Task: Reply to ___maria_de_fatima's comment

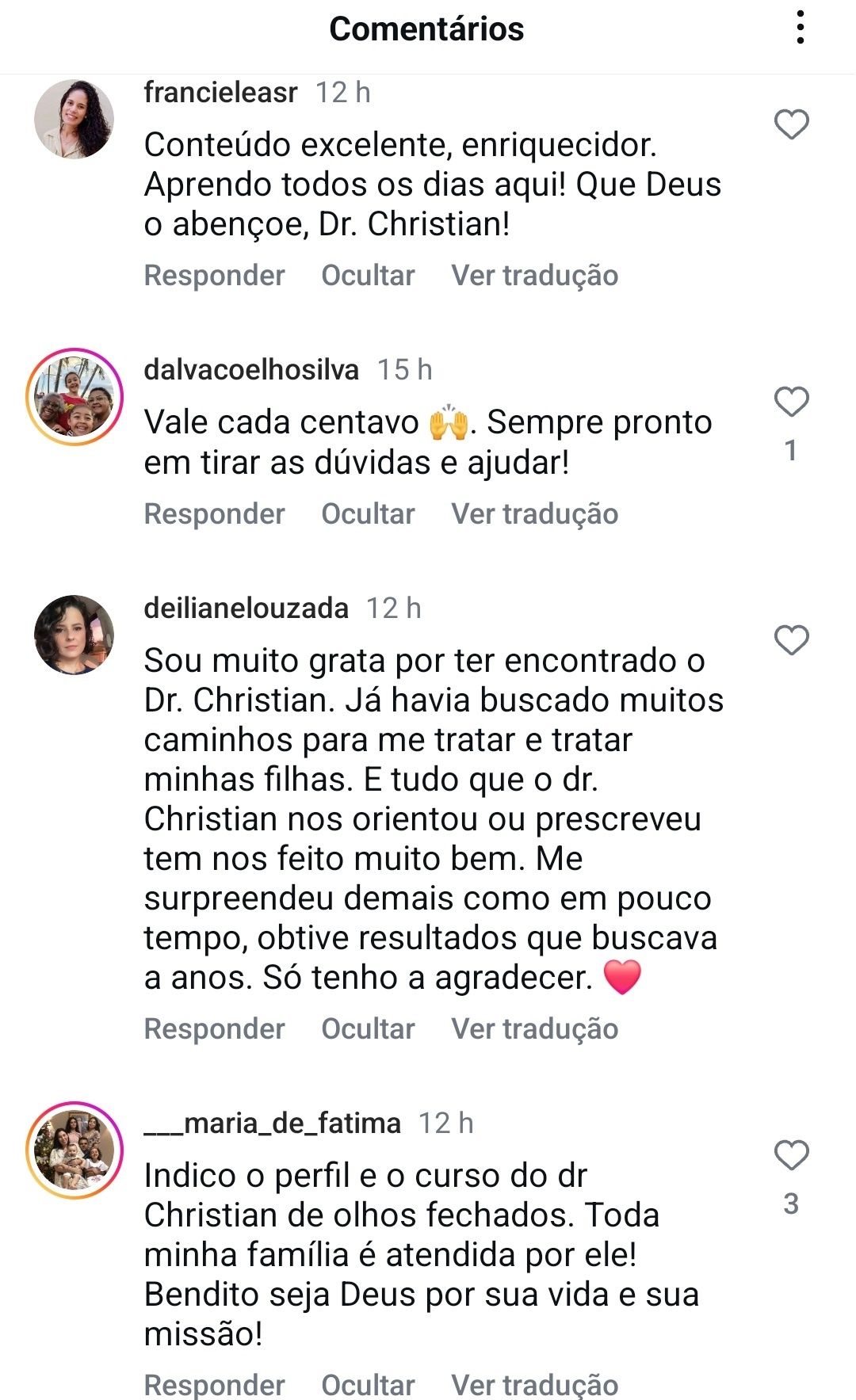Action: pyautogui.click(x=214, y=1385)
